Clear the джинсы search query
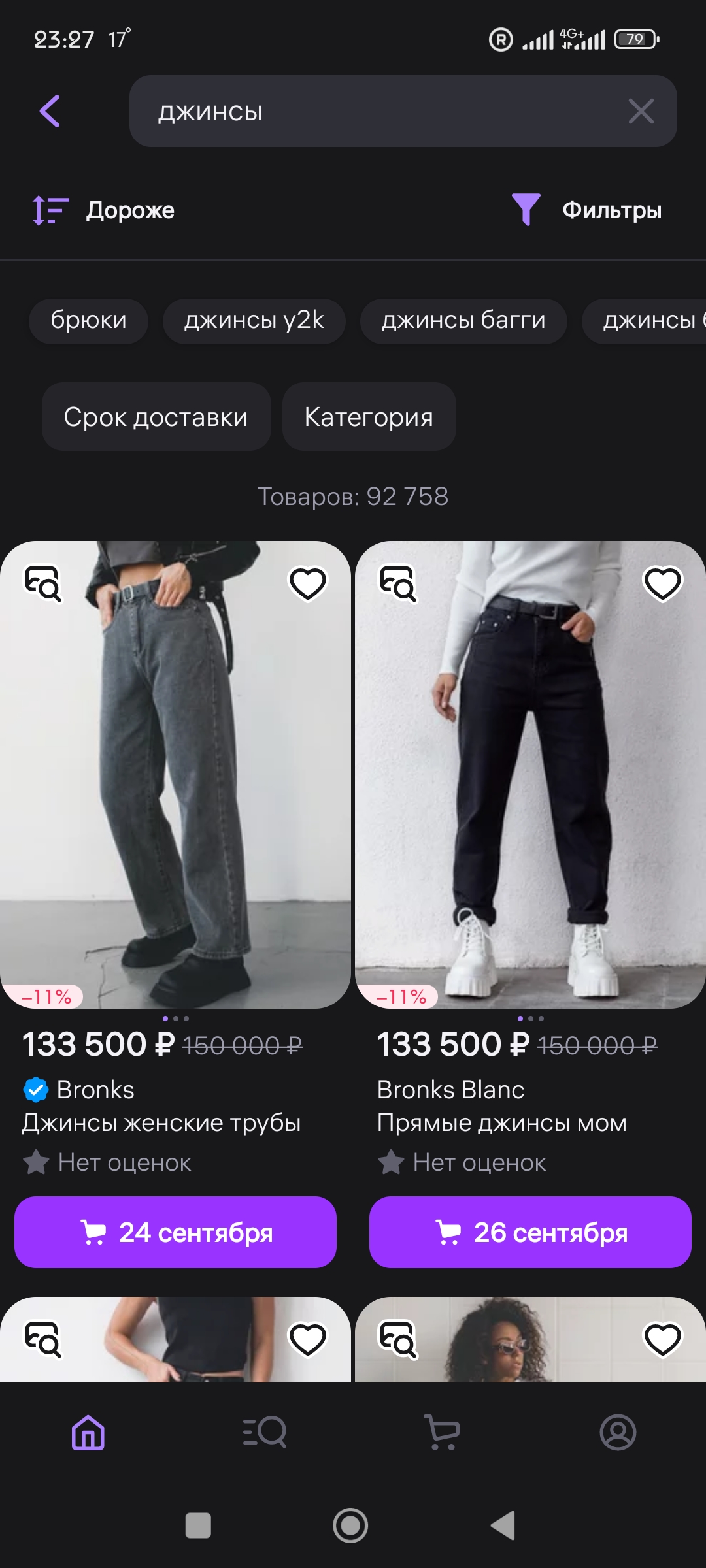The image size is (706, 1568). (641, 111)
